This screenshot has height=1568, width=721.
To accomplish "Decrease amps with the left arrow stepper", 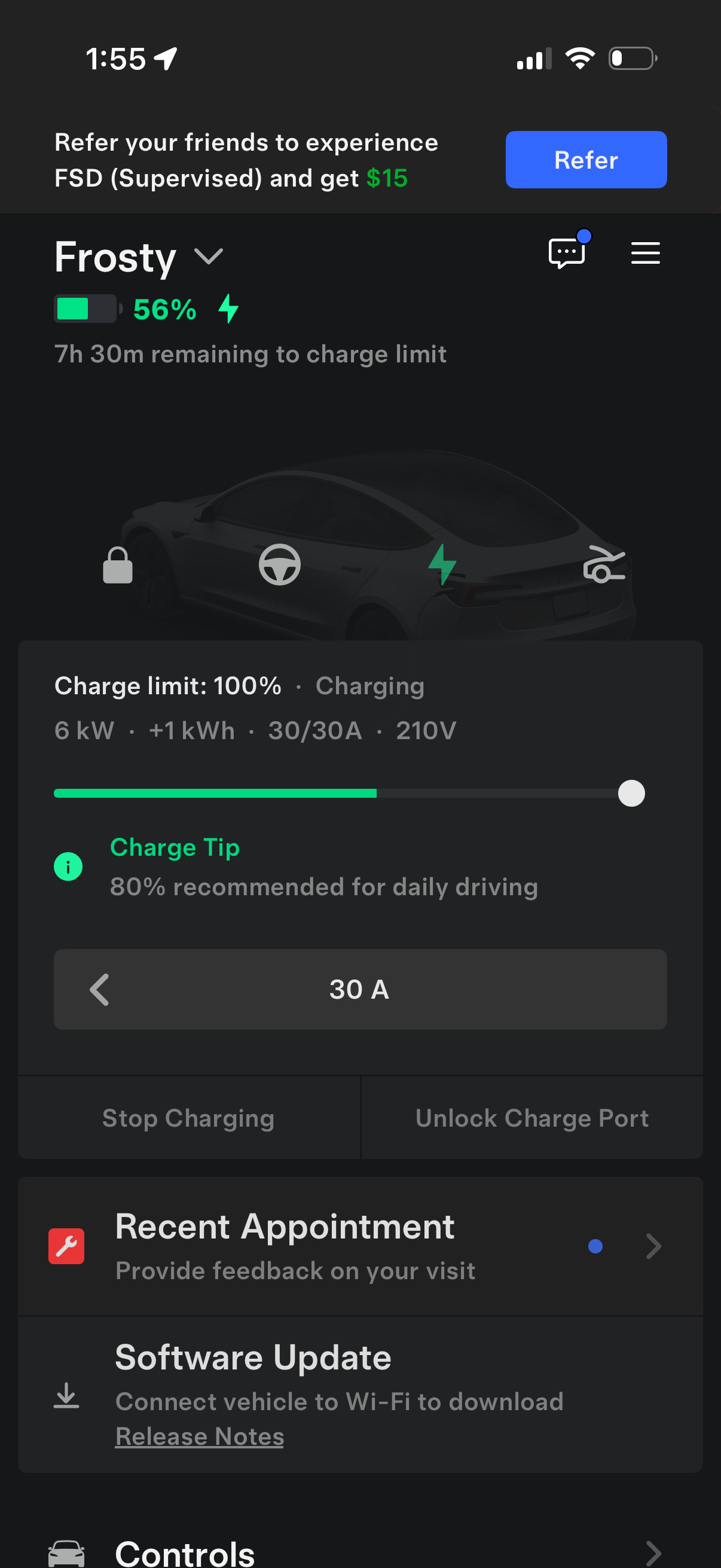I will click(99, 990).
